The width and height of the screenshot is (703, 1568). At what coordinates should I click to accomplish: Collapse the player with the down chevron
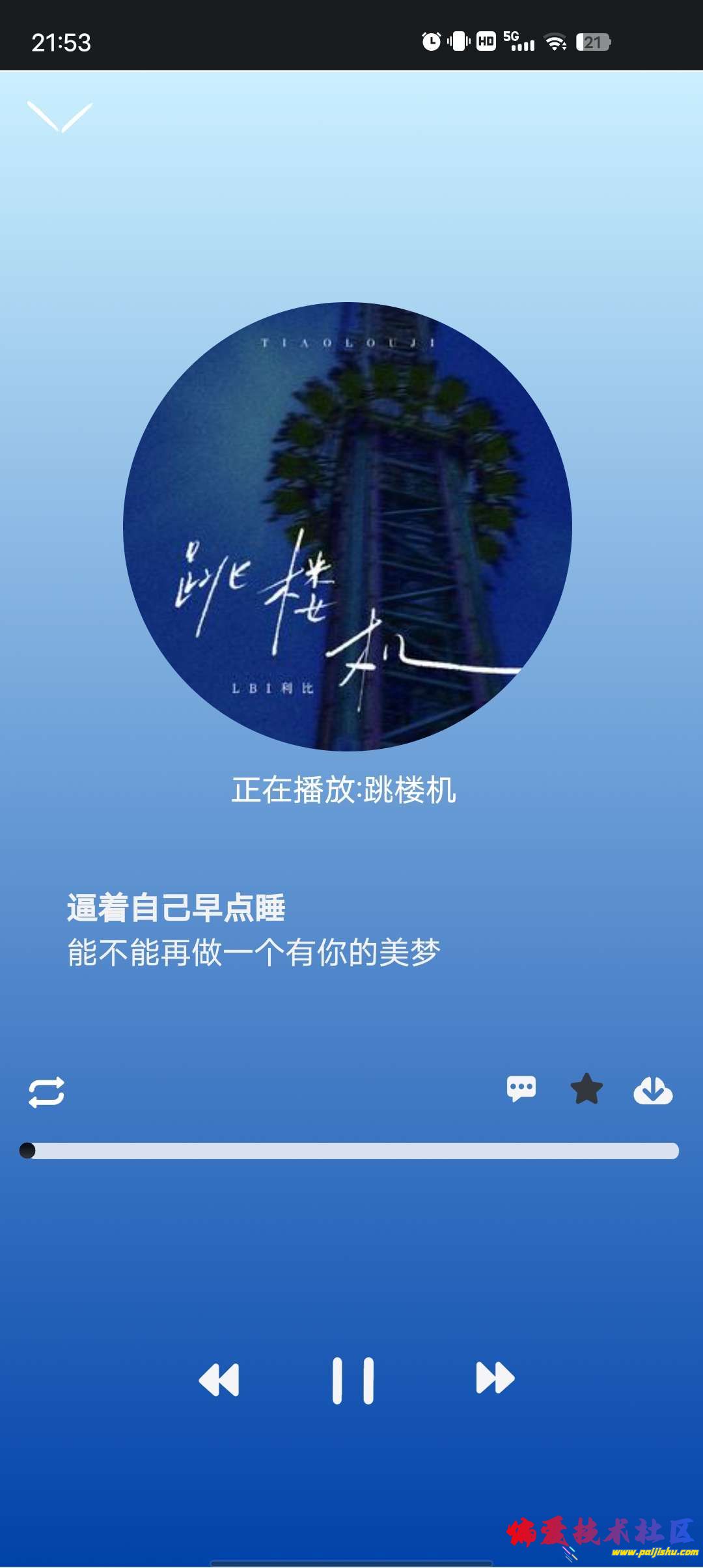pyautogui.click(x=60, y=117)
